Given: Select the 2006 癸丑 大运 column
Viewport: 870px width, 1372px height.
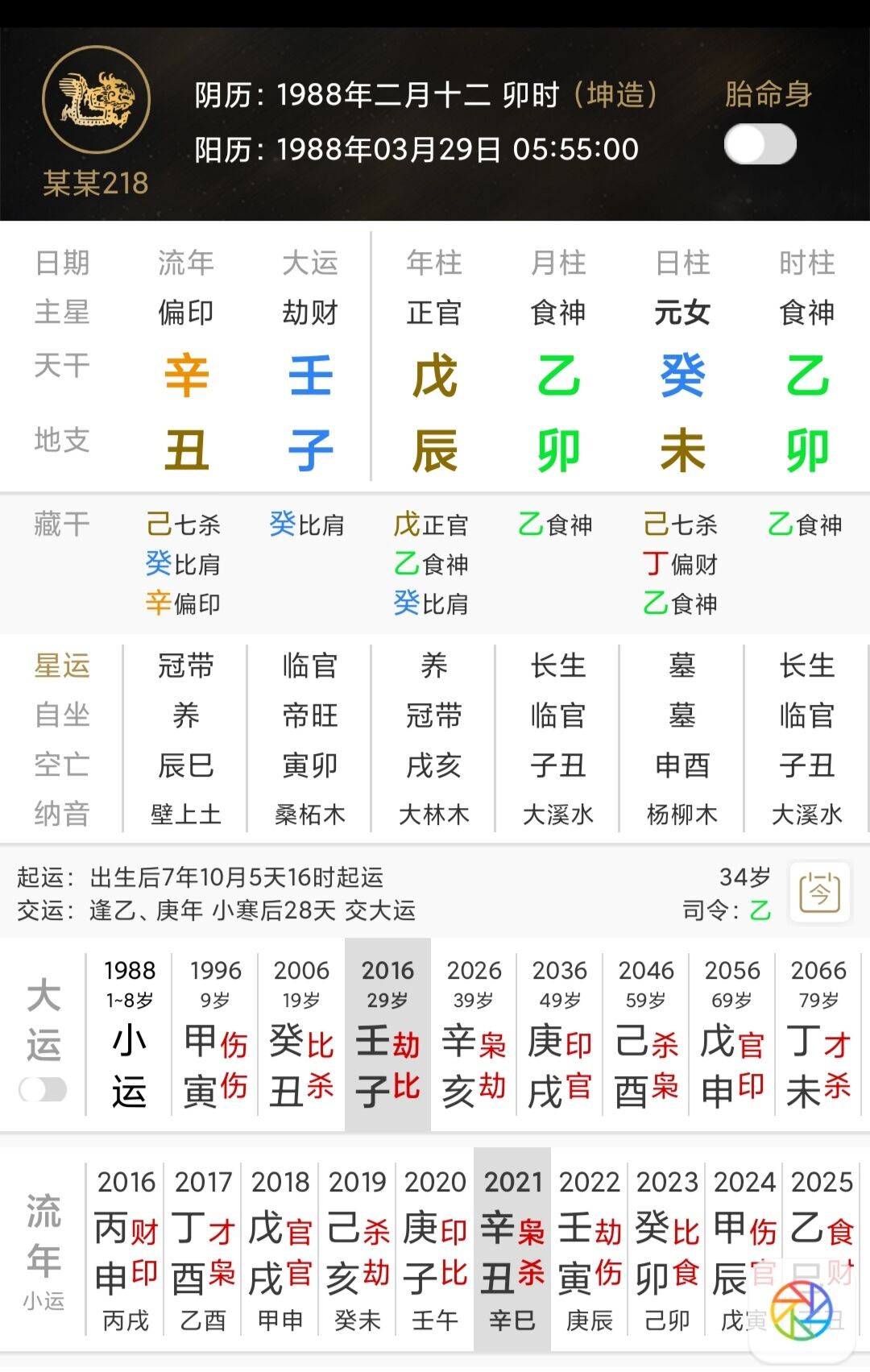Looking at the screenshot, I should point(301,1035).
